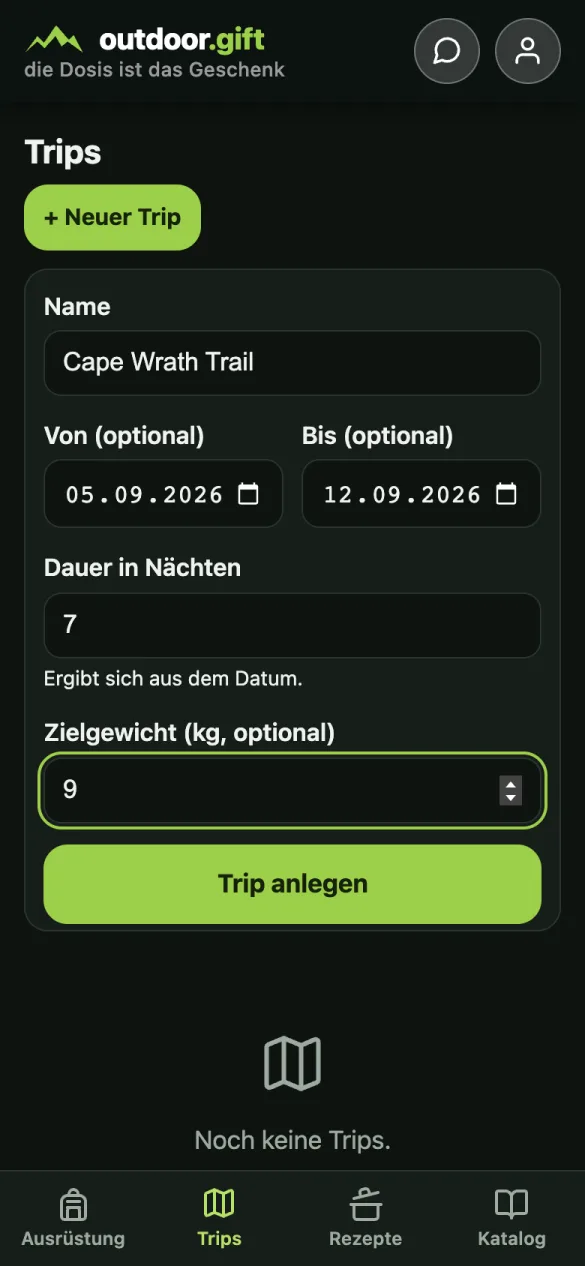This screenshot has width=585, height=1266.
Task: Tap the outdoor.gift logo header
Action: [154, 52]
